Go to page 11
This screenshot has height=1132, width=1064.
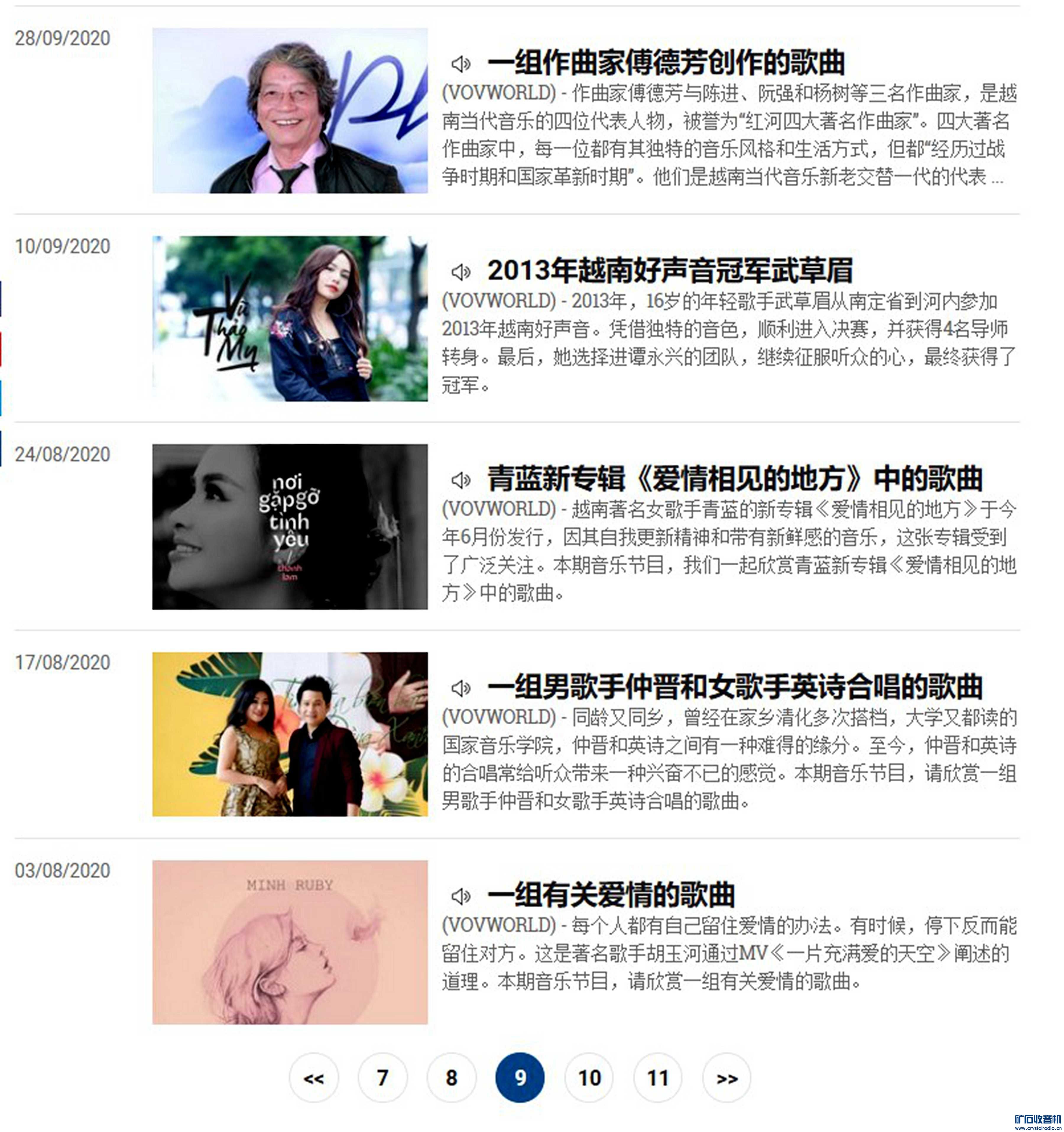[658, 1078]
